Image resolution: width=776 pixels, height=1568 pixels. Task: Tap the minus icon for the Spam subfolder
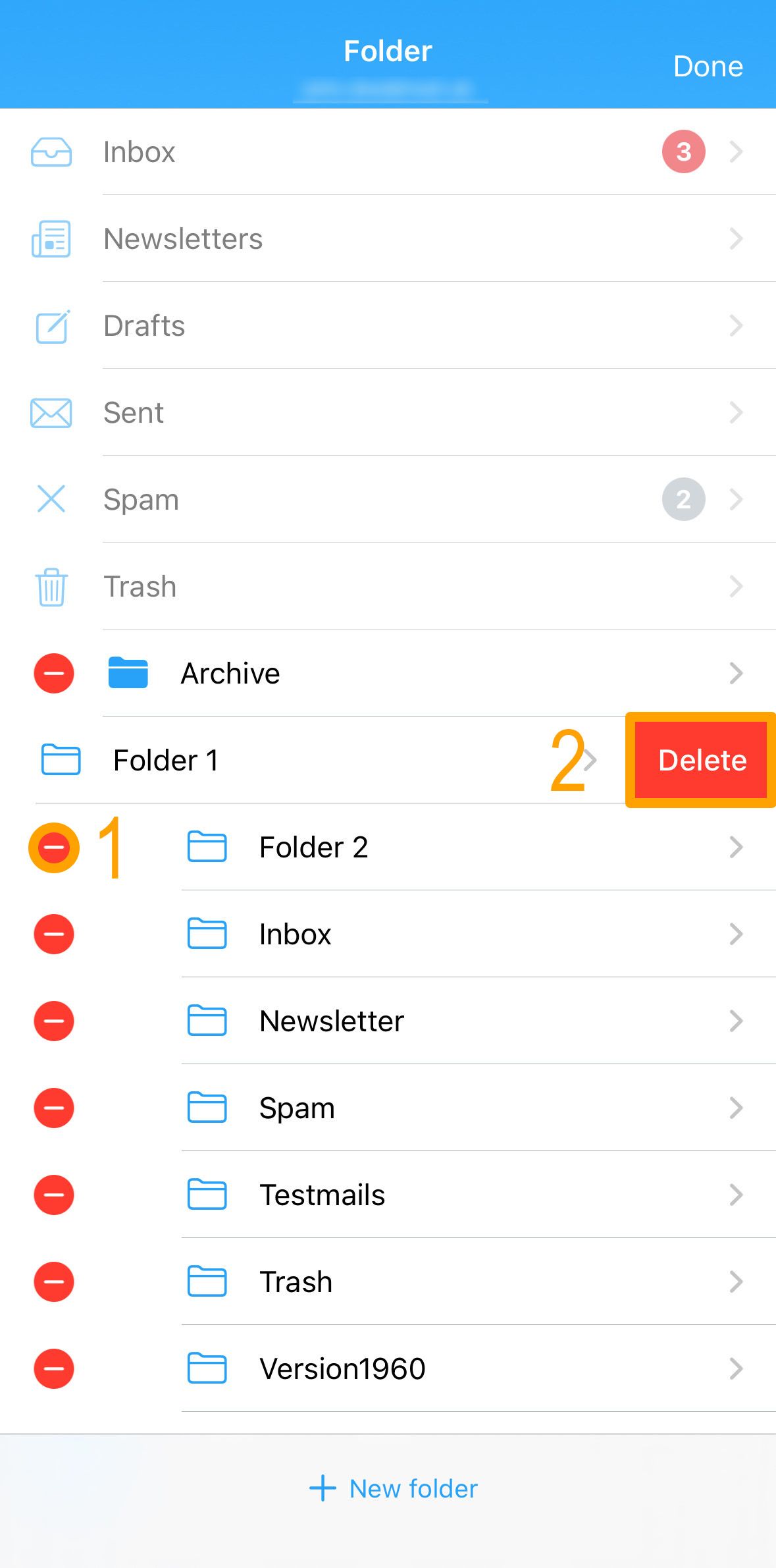pyautogui.click(x=54, y=1108)
